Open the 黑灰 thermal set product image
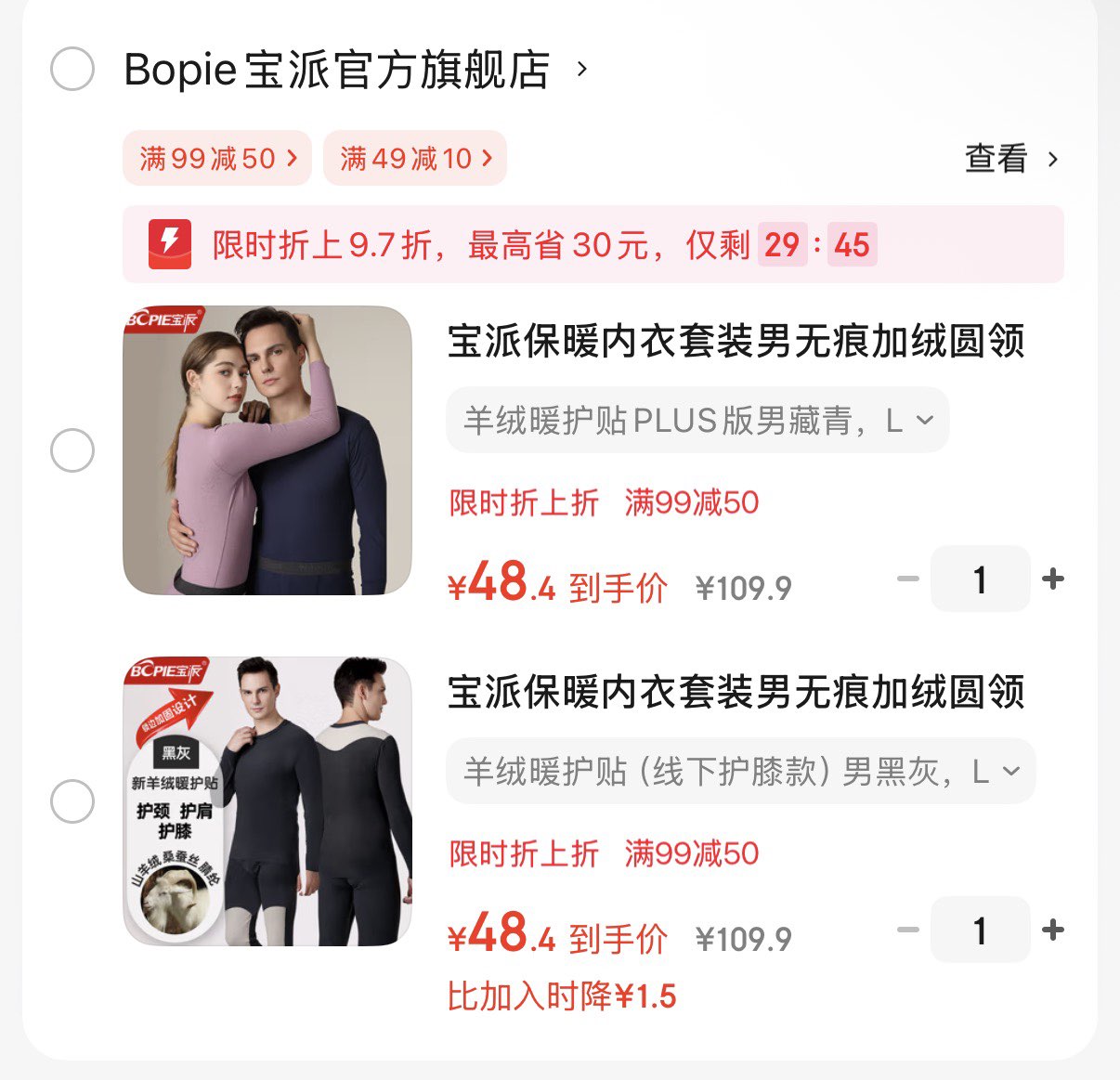The image size is (1120, 1080). (267, 801)
